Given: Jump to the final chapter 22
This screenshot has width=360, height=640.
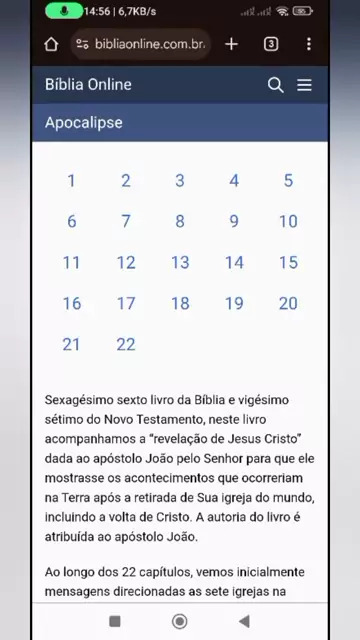Looking at the screenshot, I should (126, 344).
